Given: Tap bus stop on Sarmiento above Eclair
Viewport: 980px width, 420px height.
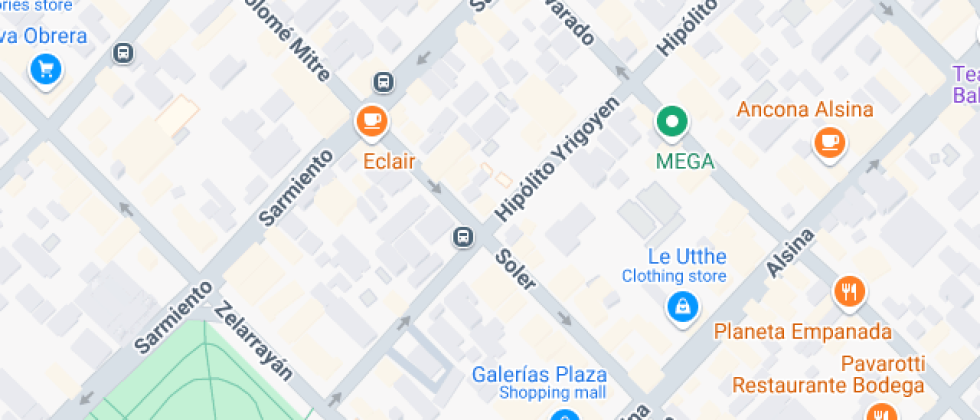Looking at the screenshot, I should tap(383, 81).
